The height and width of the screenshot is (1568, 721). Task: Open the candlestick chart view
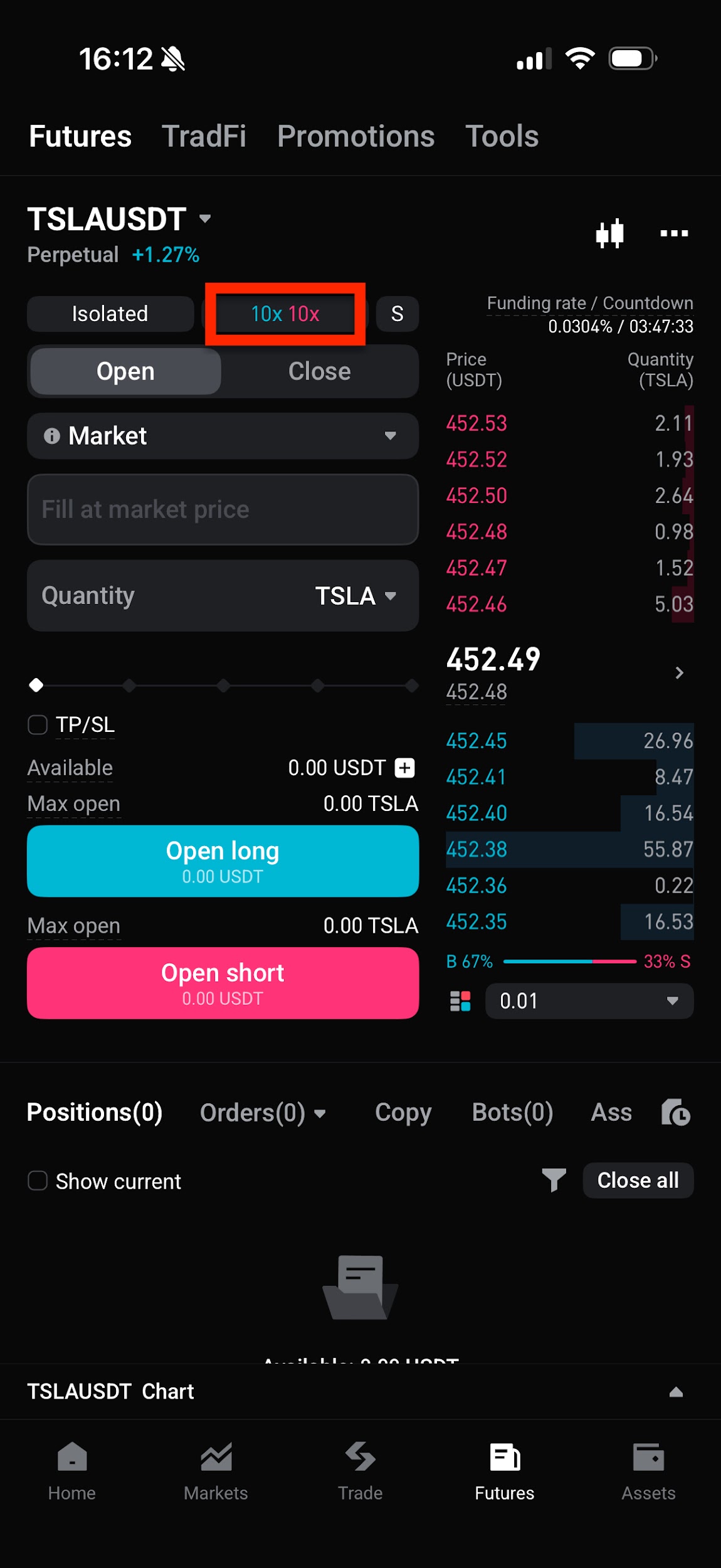coord(609,233)
